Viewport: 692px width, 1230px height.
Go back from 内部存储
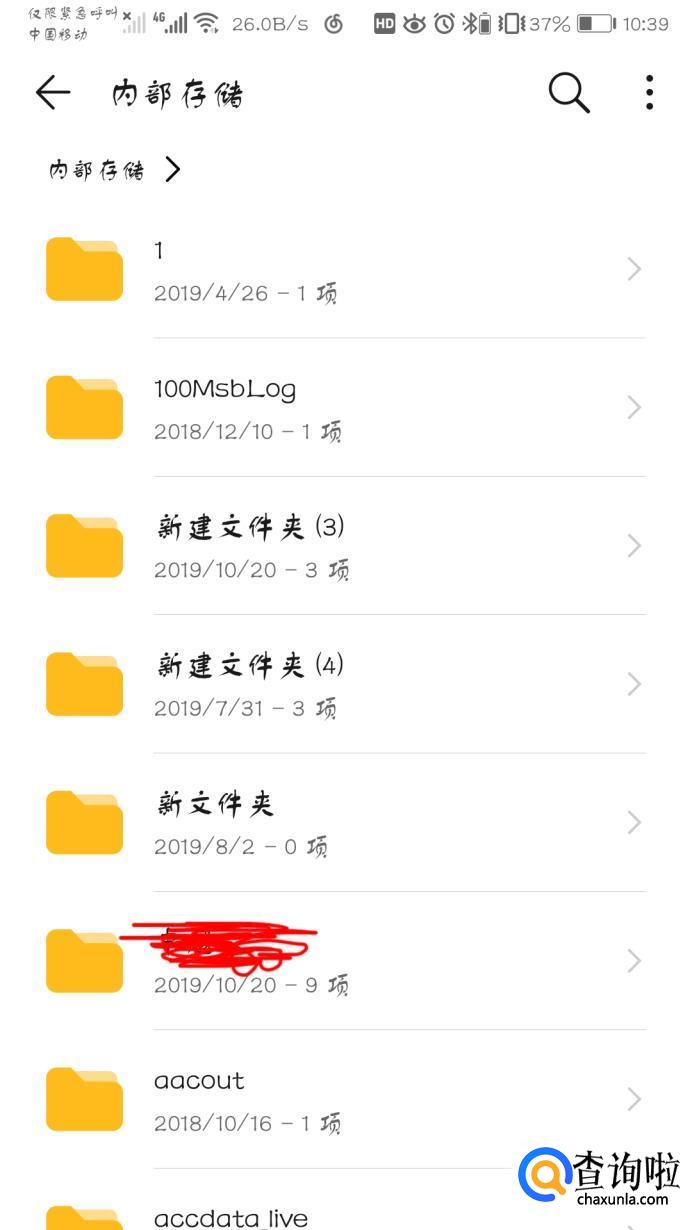point(53,93)
